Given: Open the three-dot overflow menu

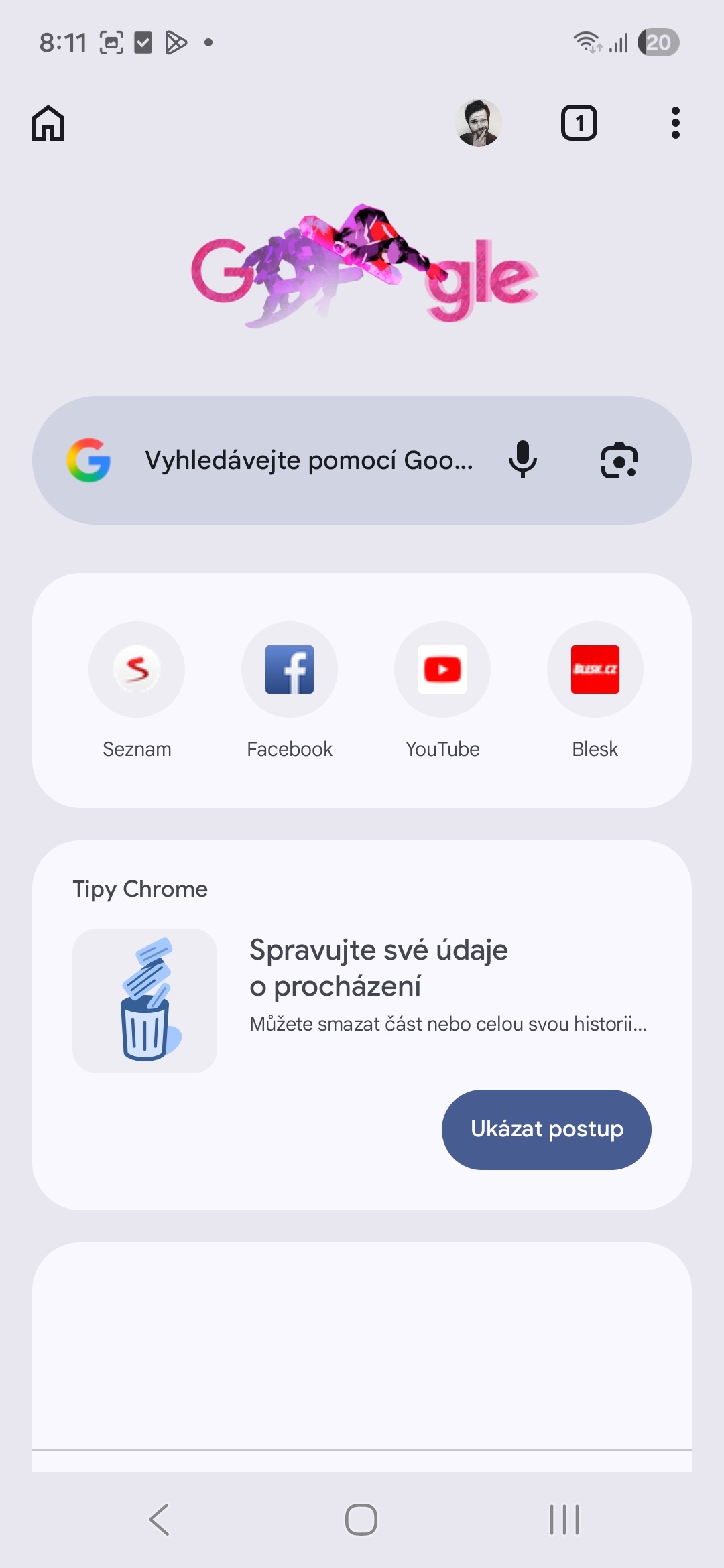Looking at the screenshot, I should 675,123.
